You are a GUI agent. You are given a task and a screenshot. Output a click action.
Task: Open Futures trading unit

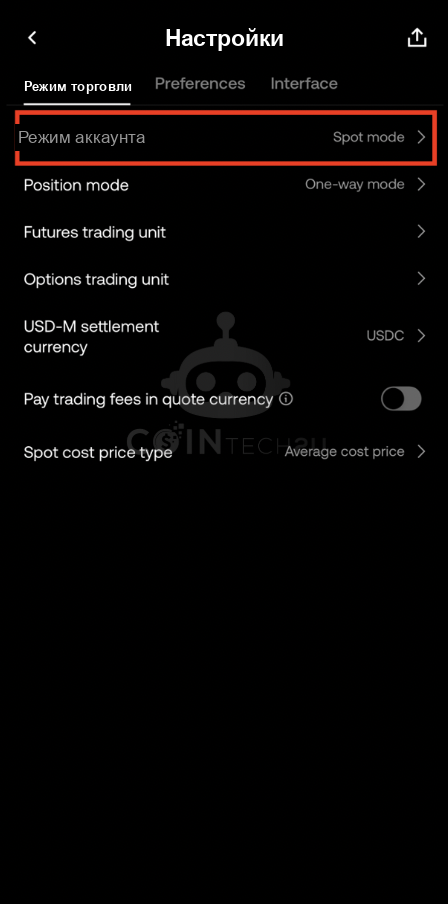224,232
